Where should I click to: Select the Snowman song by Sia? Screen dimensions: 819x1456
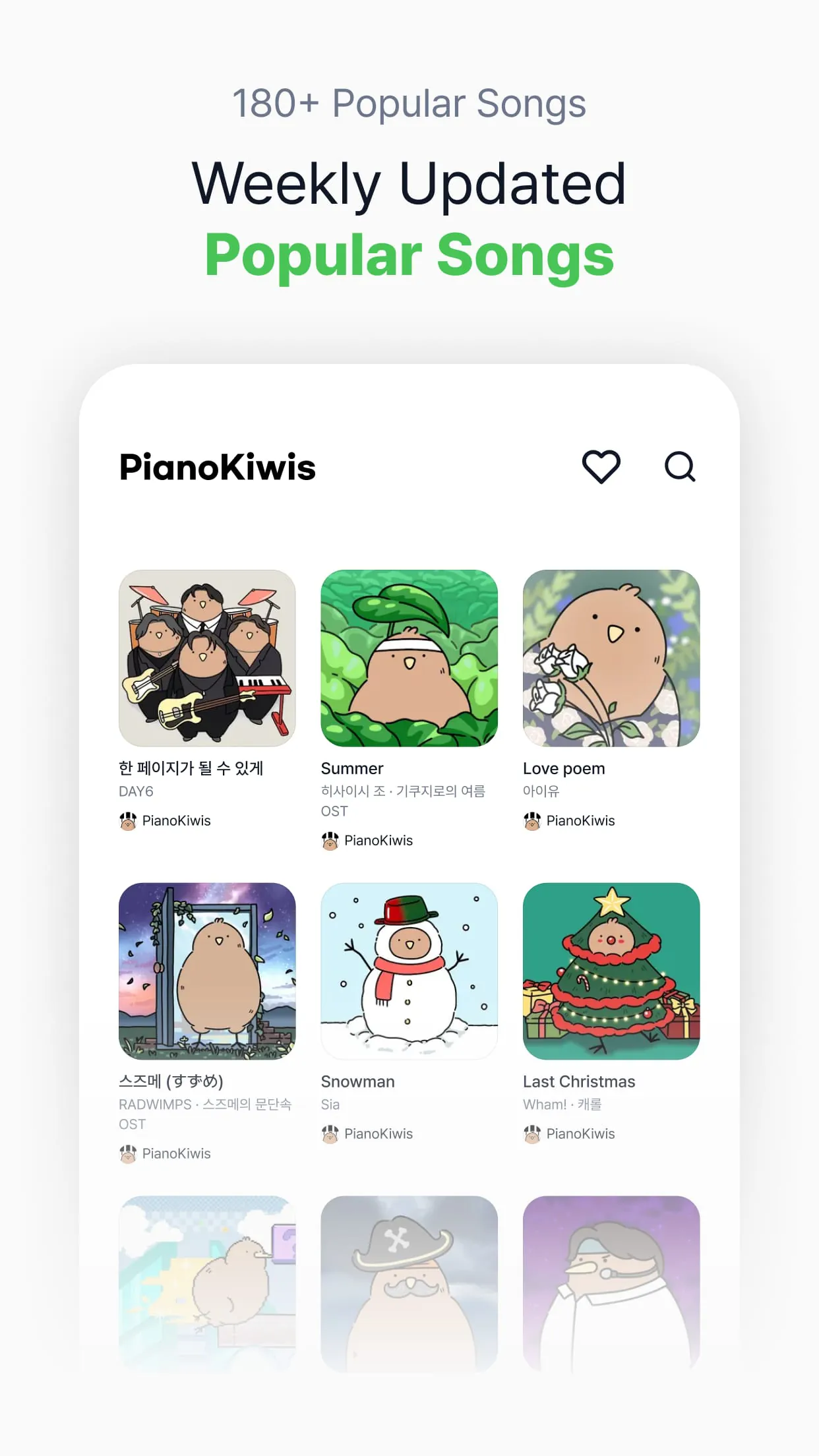point(358,1081)
